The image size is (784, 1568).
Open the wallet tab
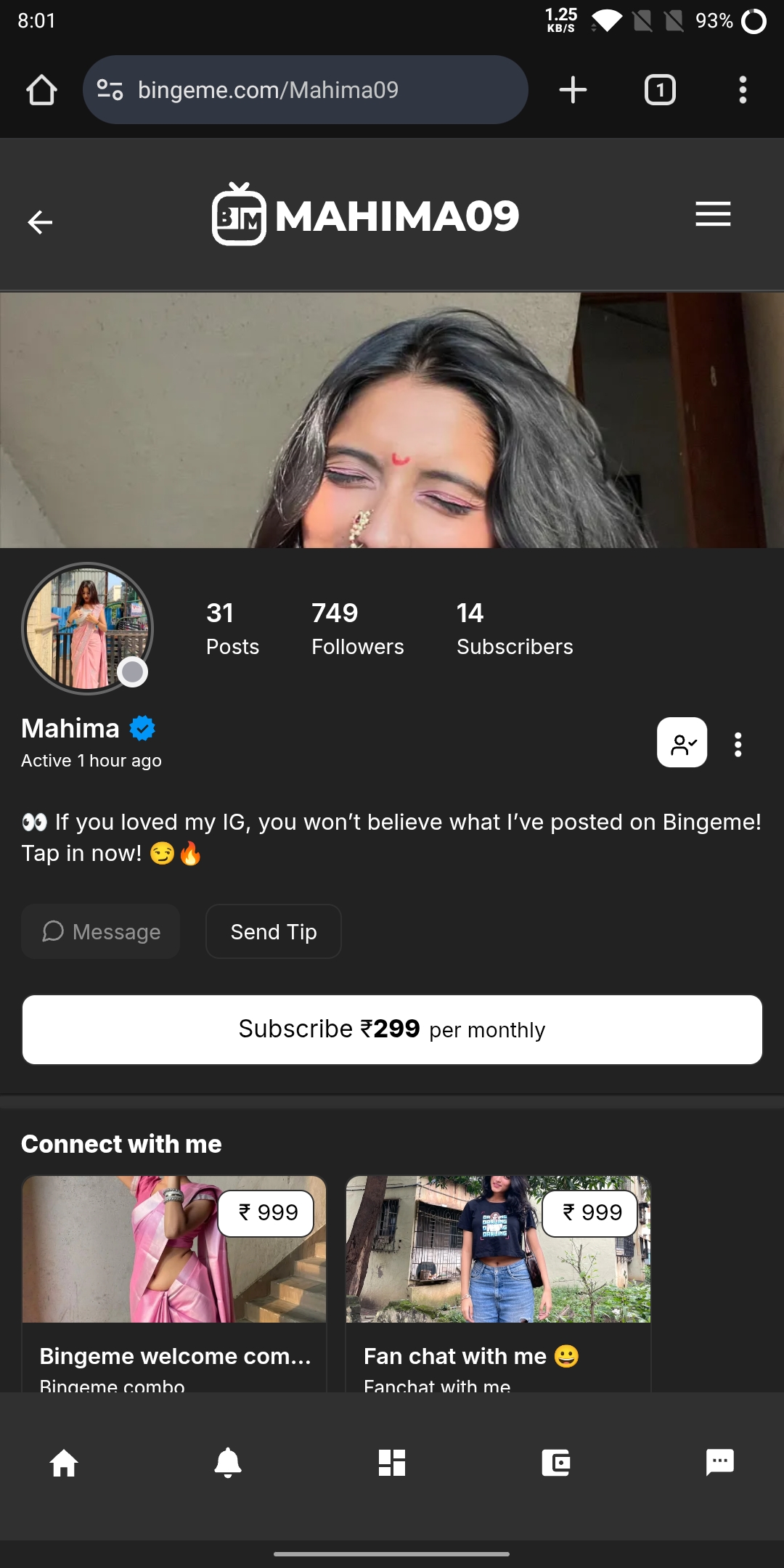tap(556, 1463)
